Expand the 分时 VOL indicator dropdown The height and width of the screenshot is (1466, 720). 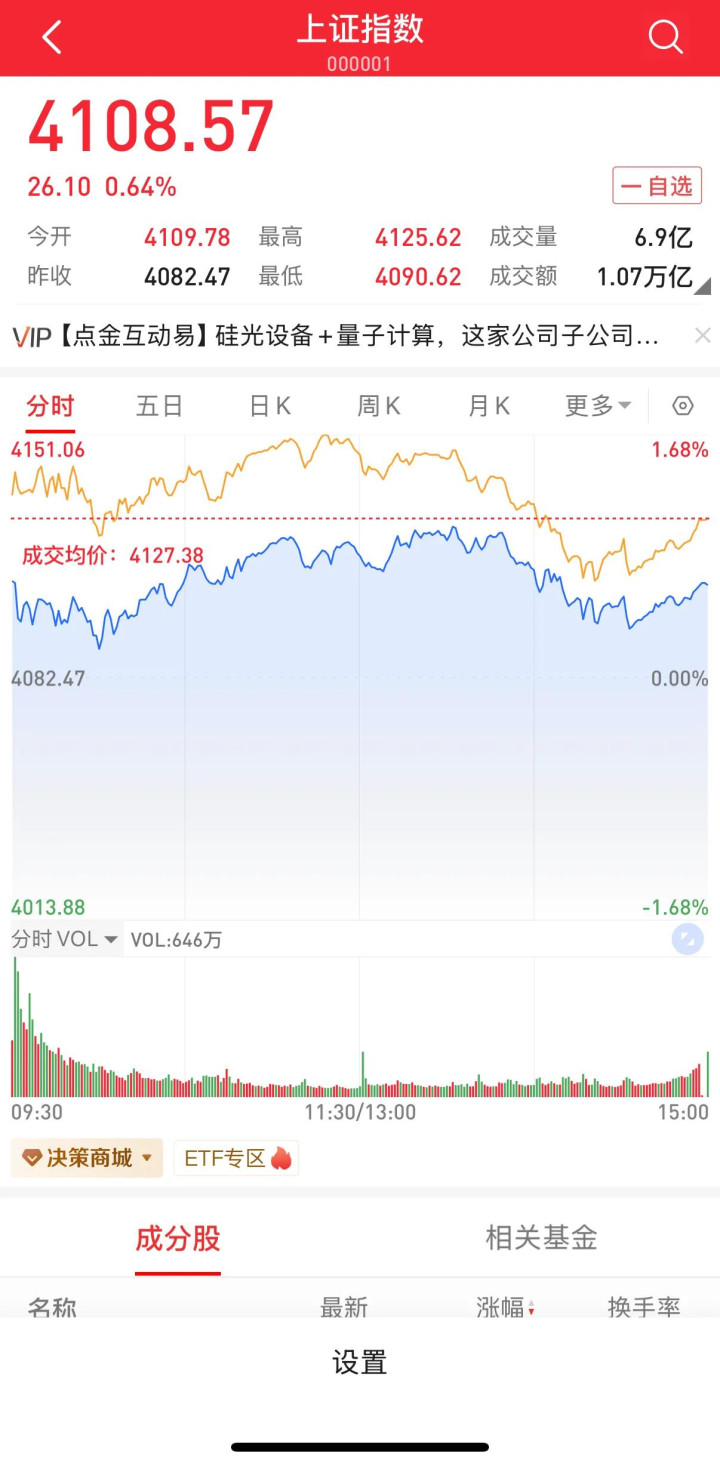(65, 940)
